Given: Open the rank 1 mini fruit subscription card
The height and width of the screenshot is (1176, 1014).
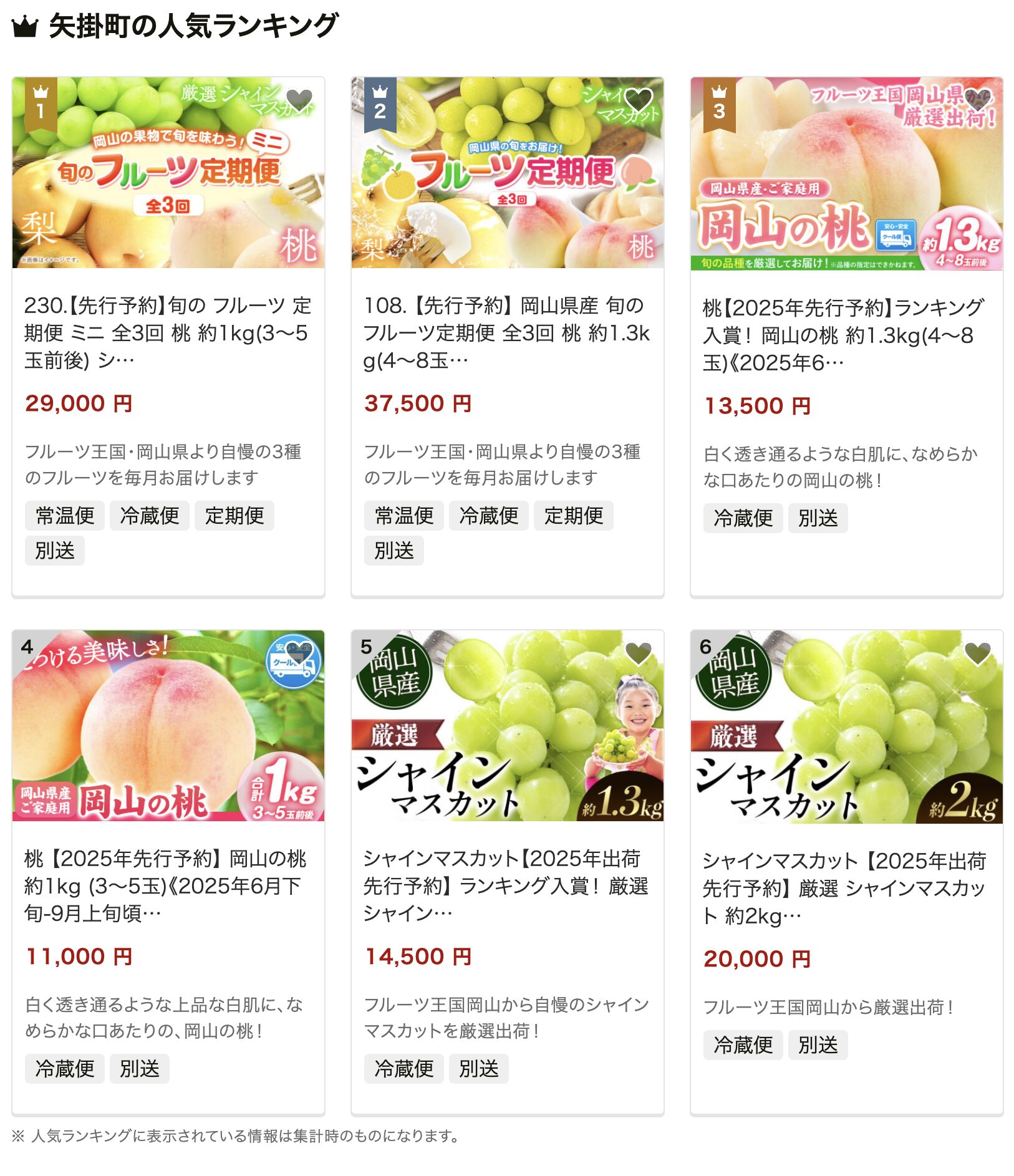Looking at the screenshot, I should pos(167,332).
